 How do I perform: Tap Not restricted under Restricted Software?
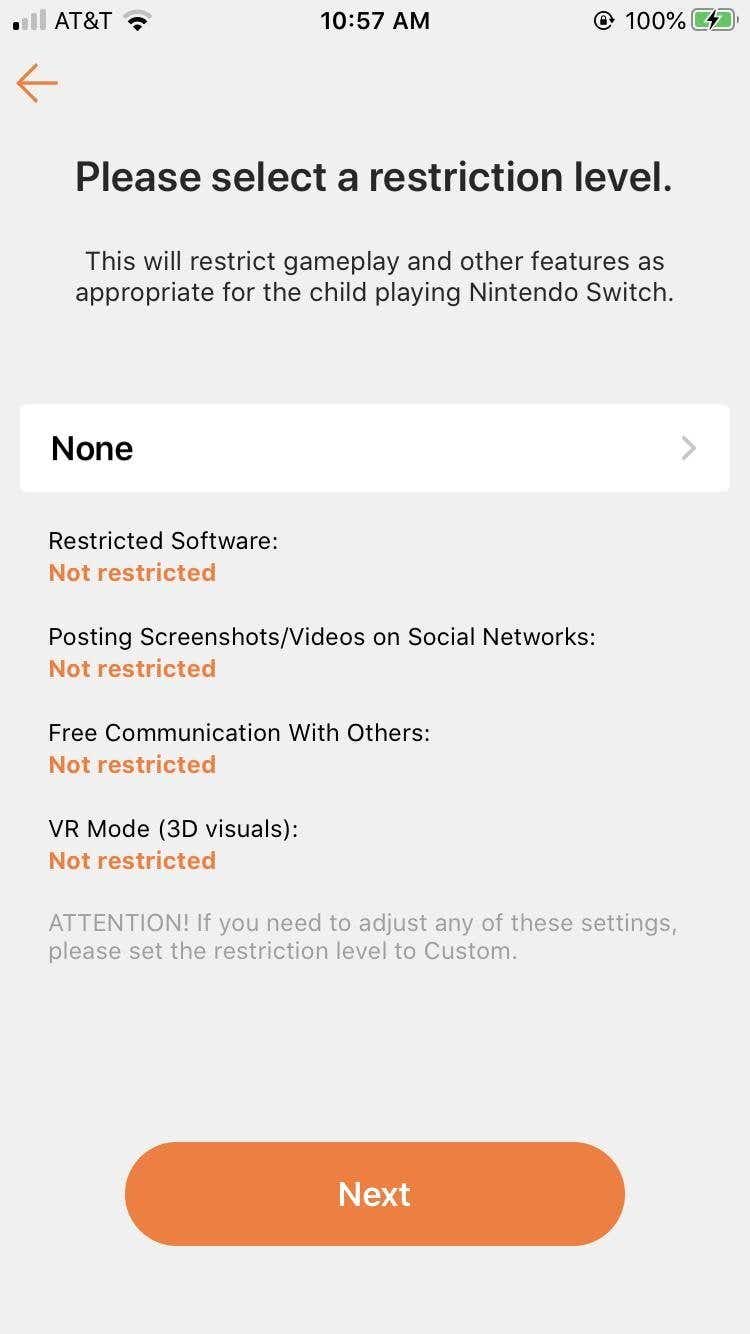click(132, 572)
